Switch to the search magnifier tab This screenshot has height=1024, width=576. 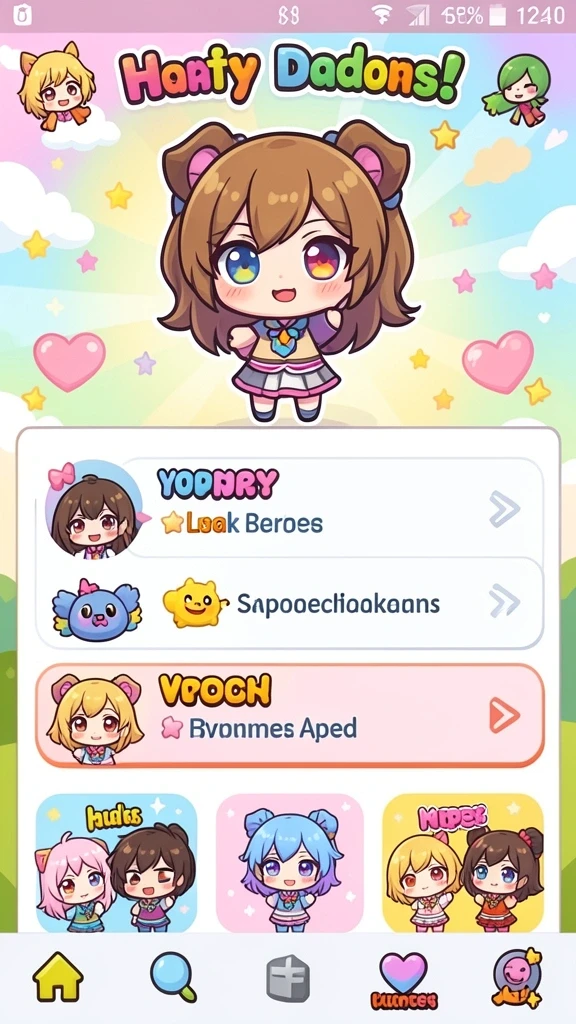(173, 977)
